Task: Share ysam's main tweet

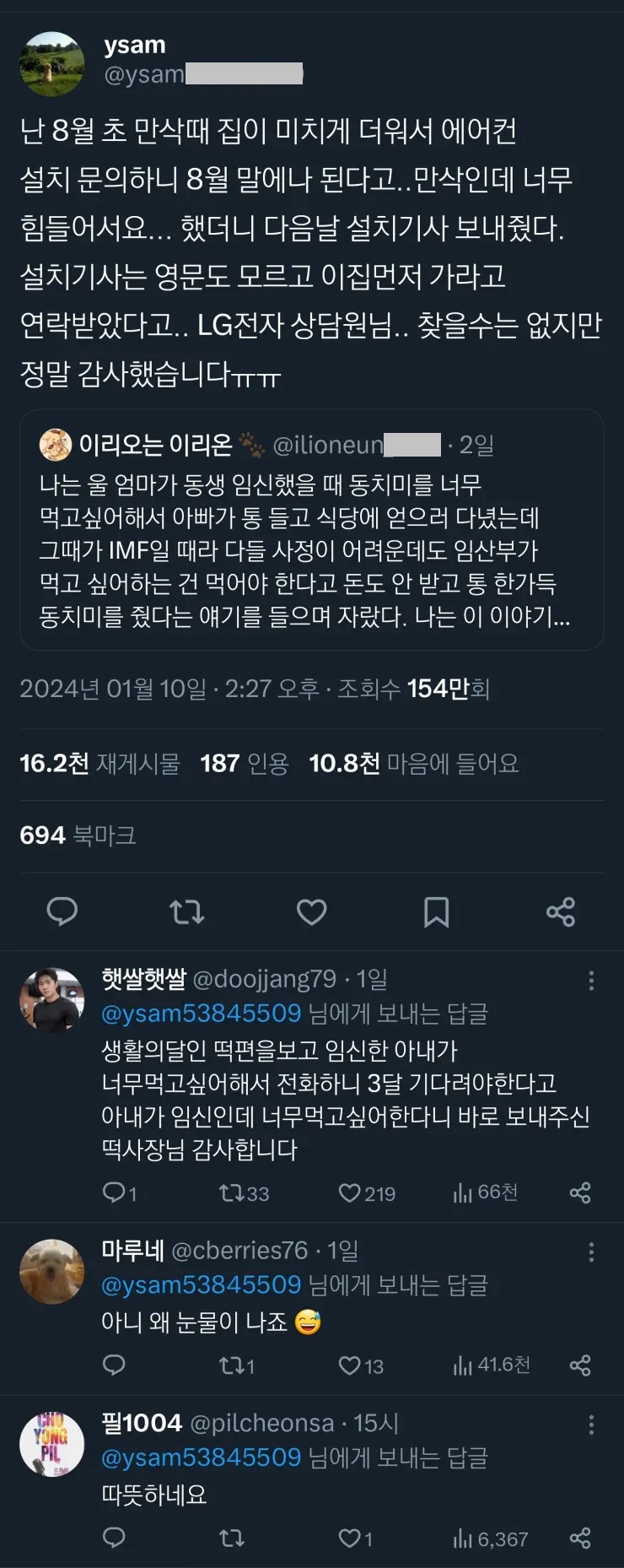Action: point(561,911)
